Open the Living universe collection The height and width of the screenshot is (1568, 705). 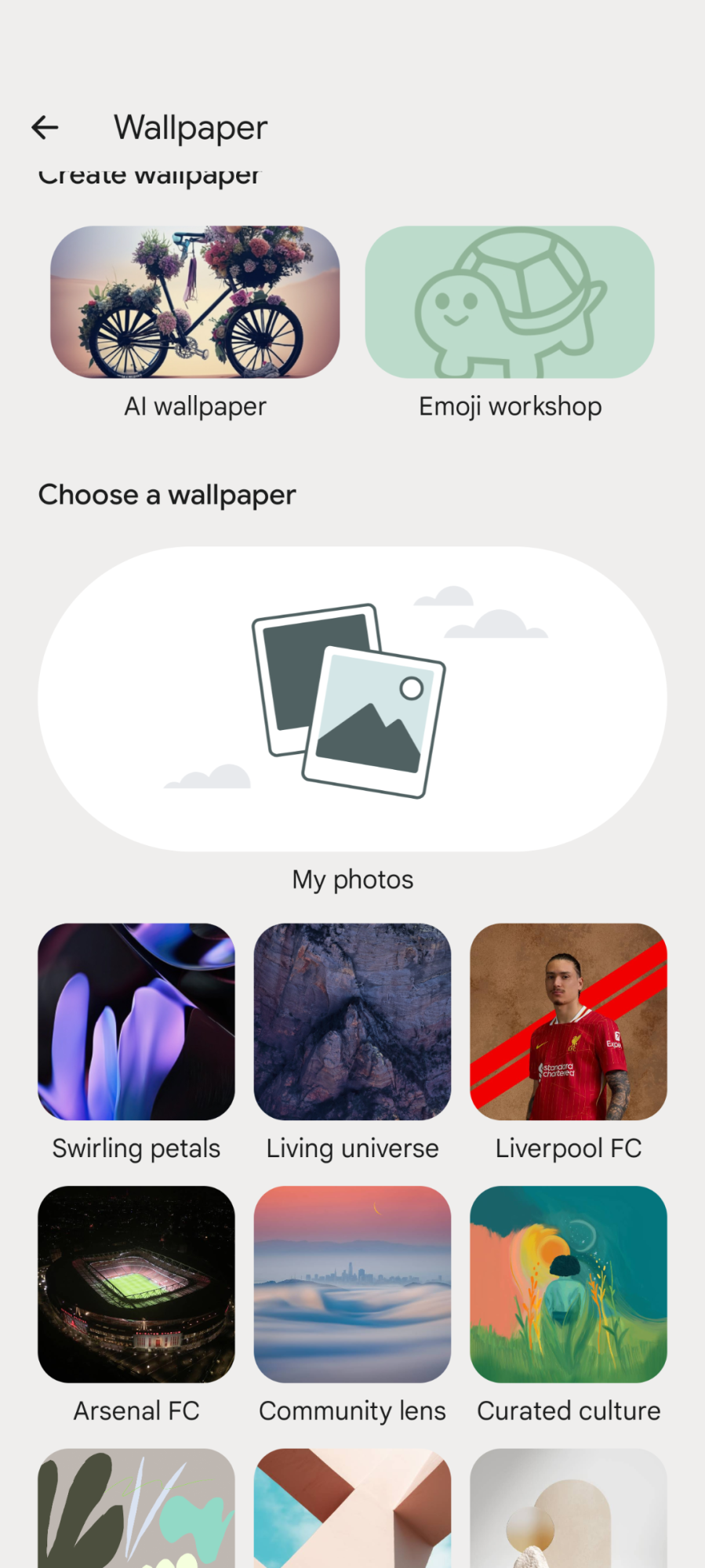pyautogui.click(x=352, y=1022)
